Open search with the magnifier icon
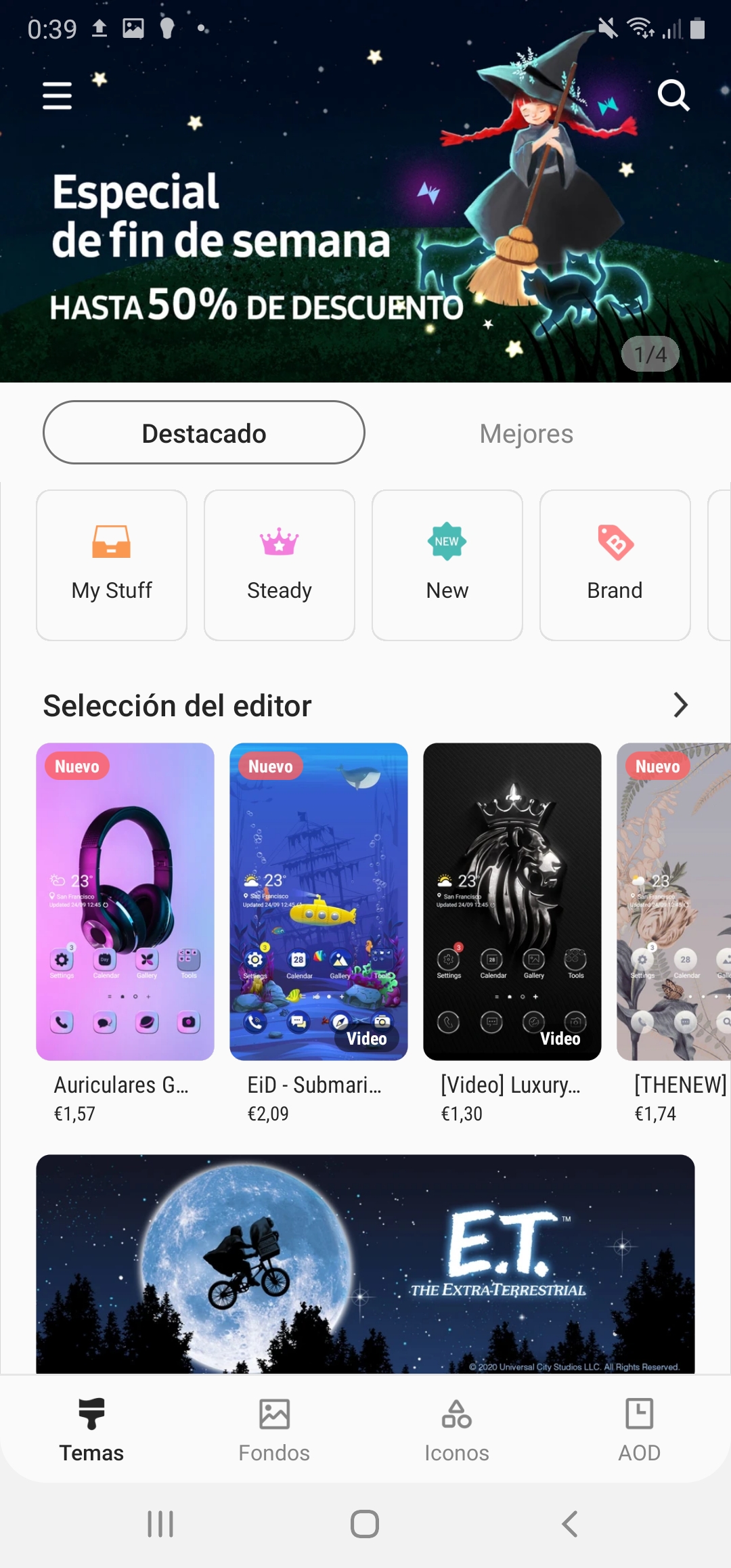 (673, 95)
